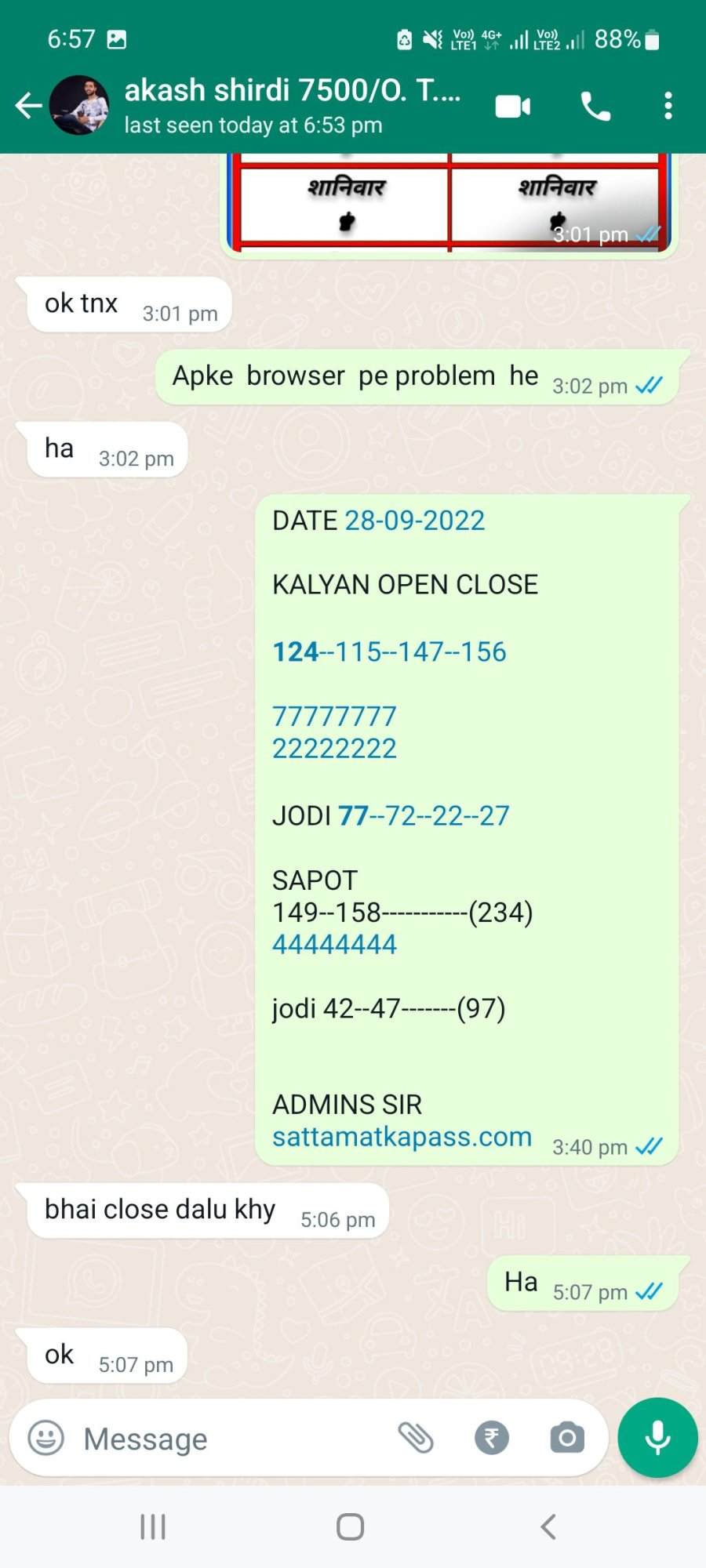
Task: Open recent apps from the navigation bar
Action: (152, 1526)
